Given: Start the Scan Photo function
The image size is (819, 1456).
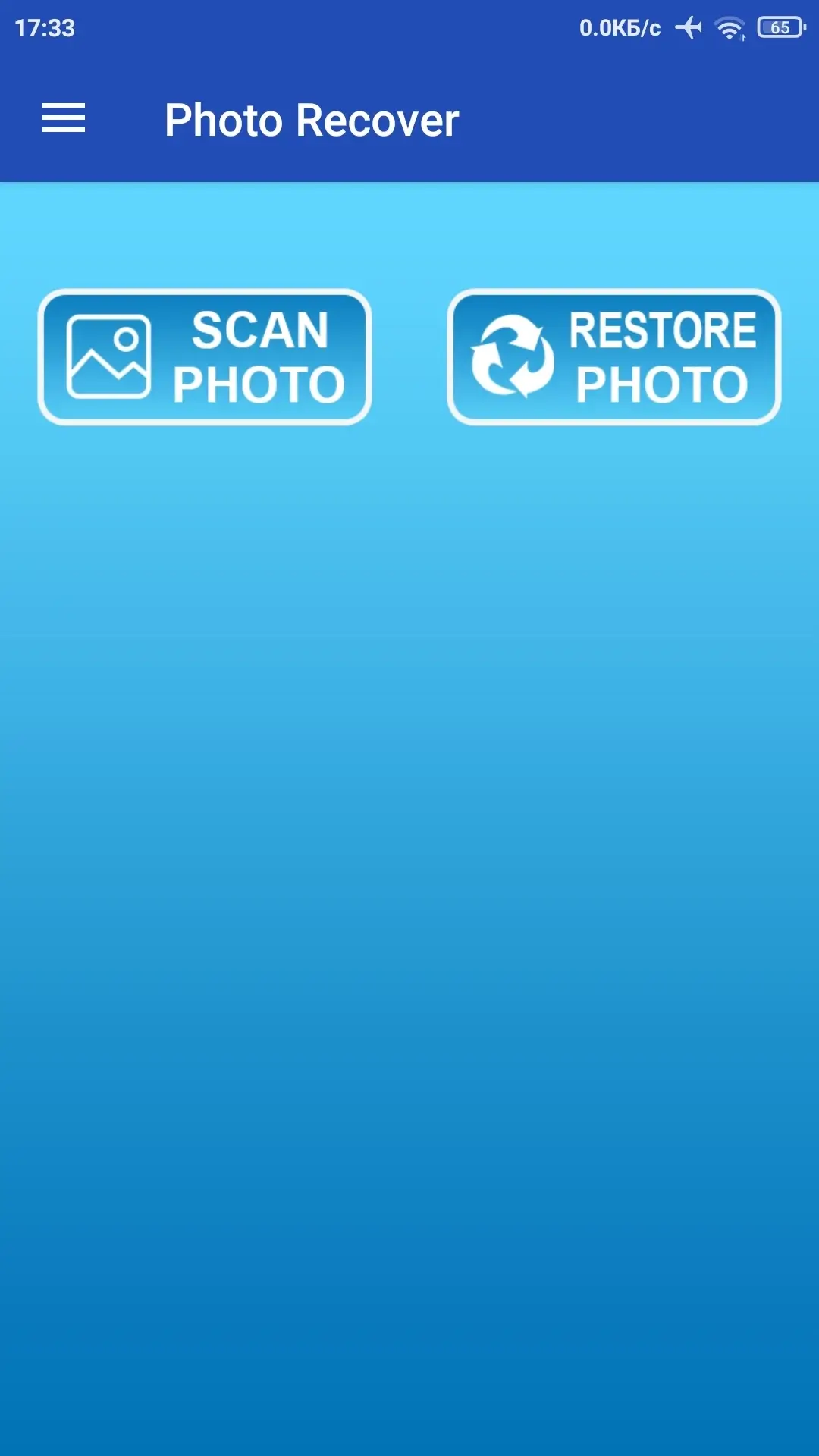Looking at the screenshot, I should (205, 357).
